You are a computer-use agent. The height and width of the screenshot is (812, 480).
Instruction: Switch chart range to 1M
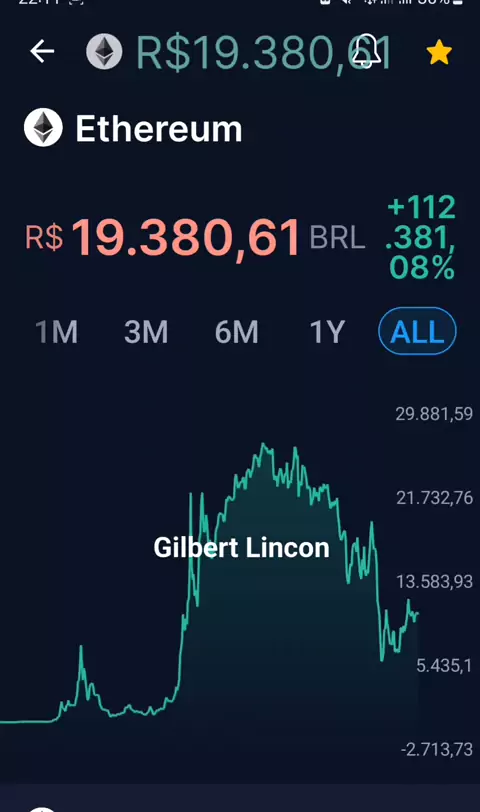(x=56, y=331)
